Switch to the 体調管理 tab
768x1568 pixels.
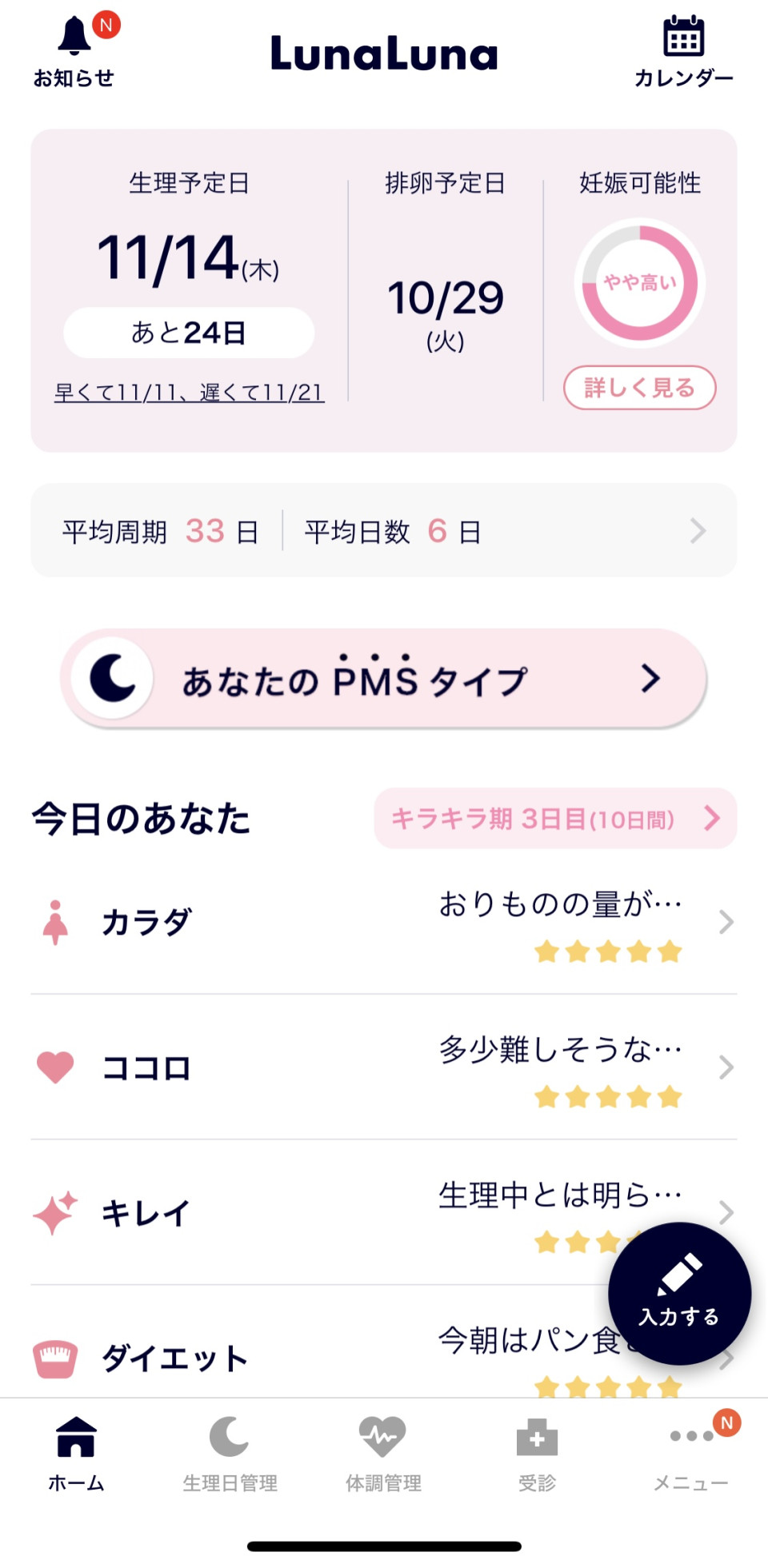(x=383, y=1453)
